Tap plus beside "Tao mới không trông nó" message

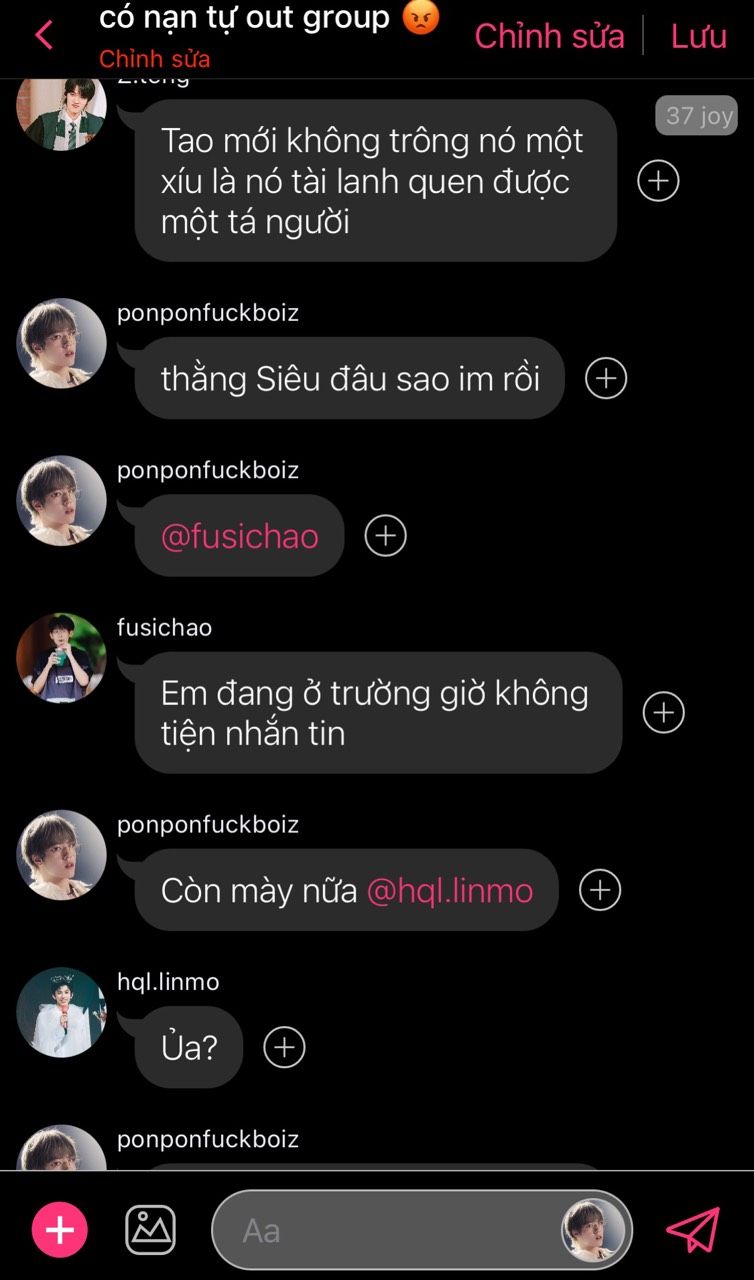click(x=658, y=181)
